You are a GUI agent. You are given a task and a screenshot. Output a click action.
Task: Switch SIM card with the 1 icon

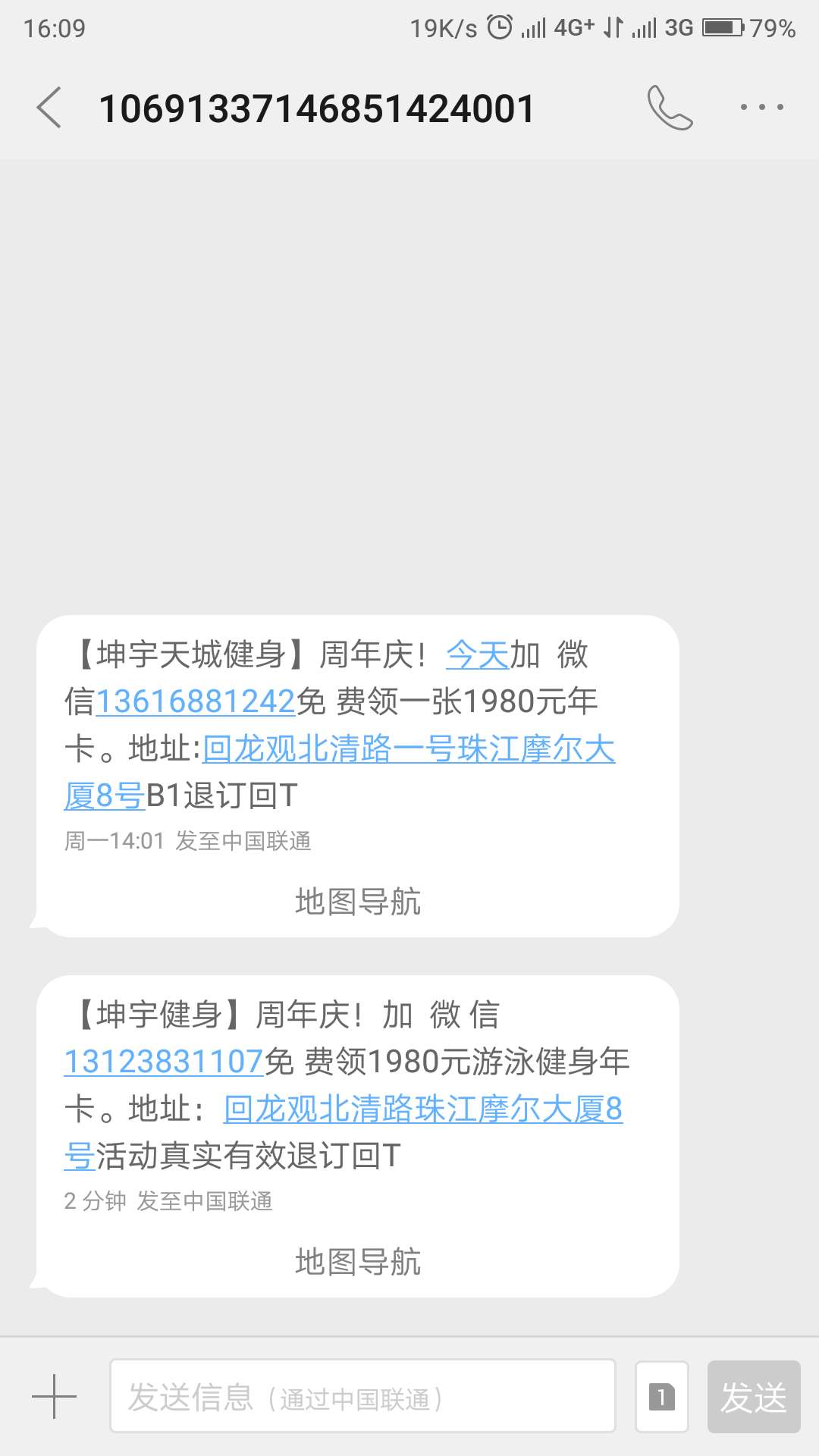(x=661, y=1396)
